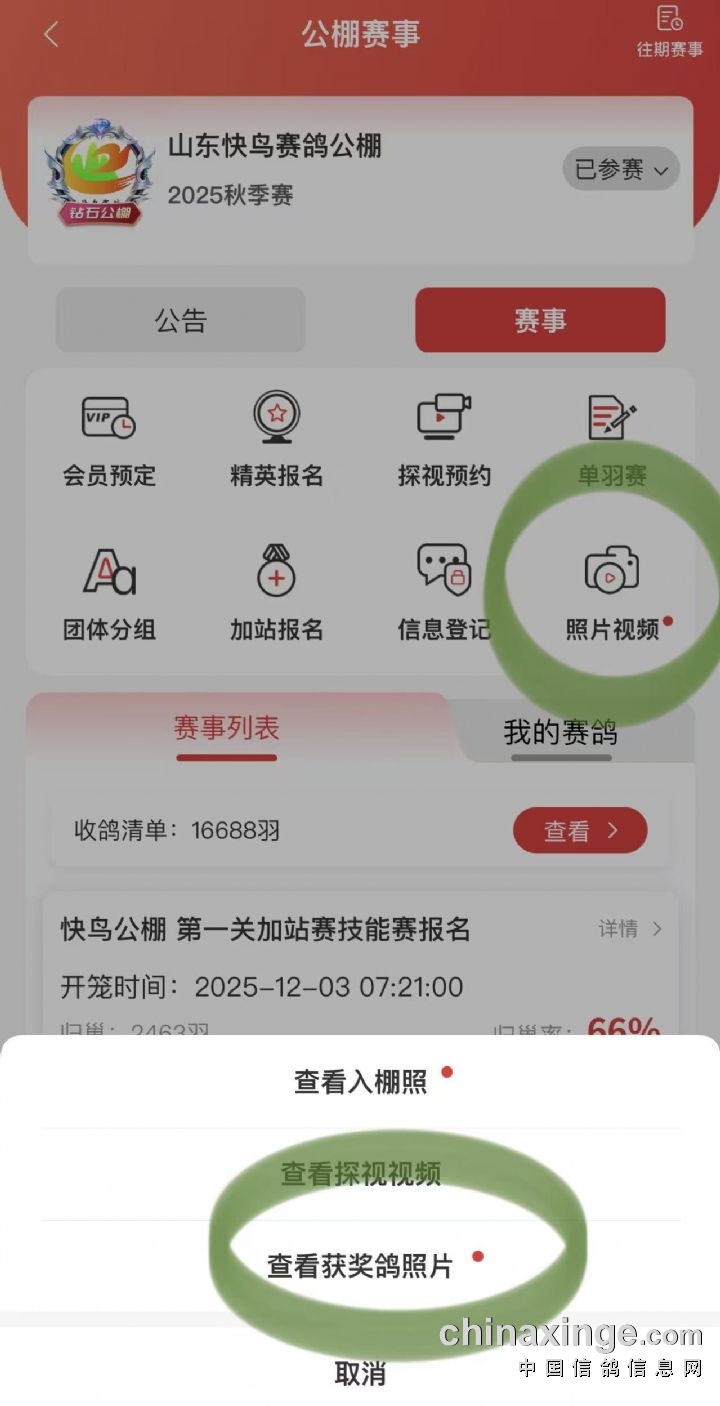Image resolution: width=720 pixels, height=1406 pixels.
Task: Open 会员预定
Action: click(109, 440)
